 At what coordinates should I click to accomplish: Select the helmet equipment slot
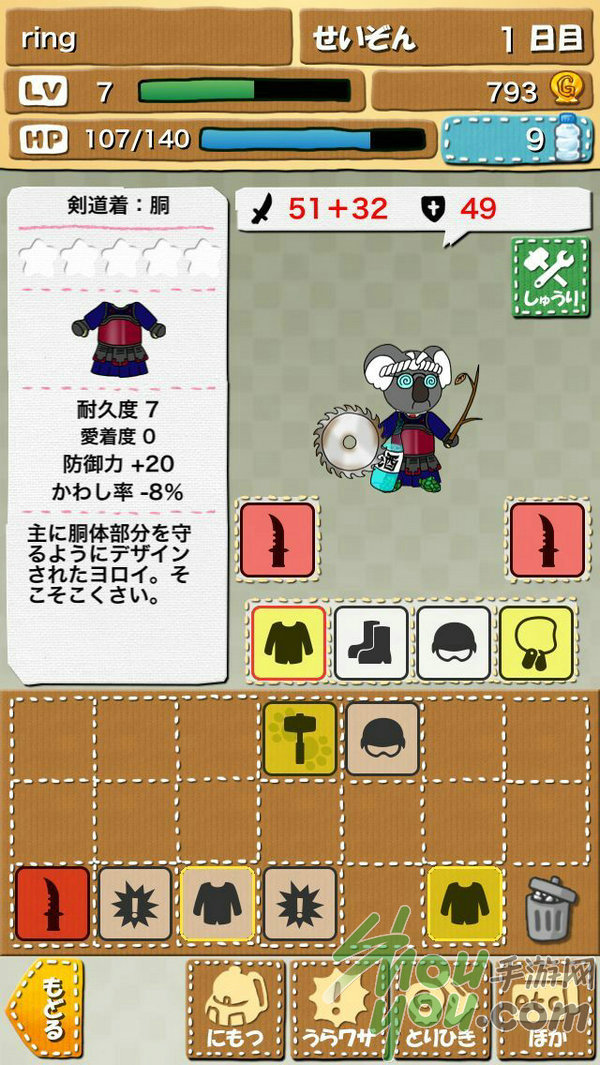(x=454, y=643)
